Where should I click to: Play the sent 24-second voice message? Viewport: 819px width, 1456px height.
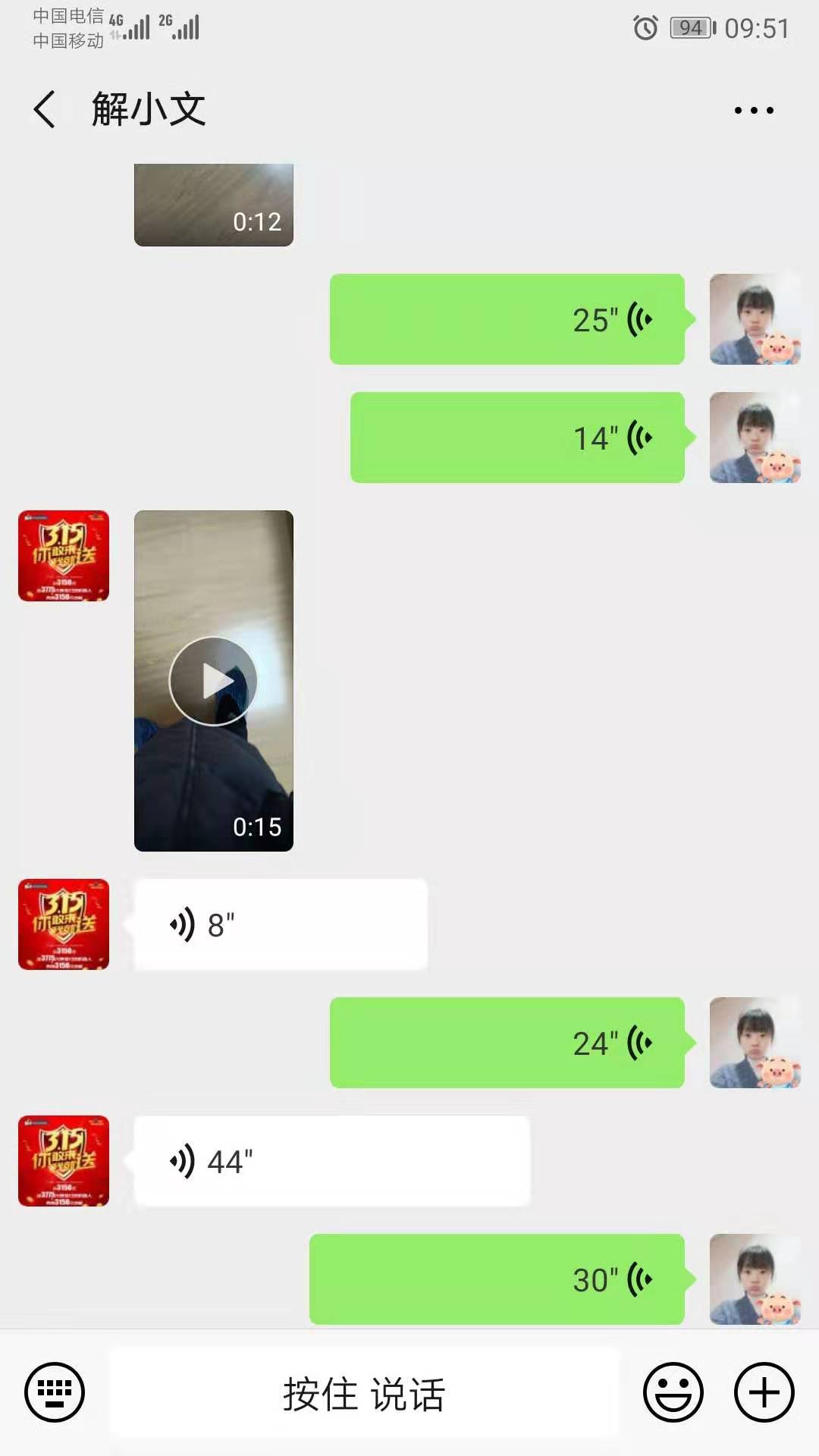[507, 1043]
